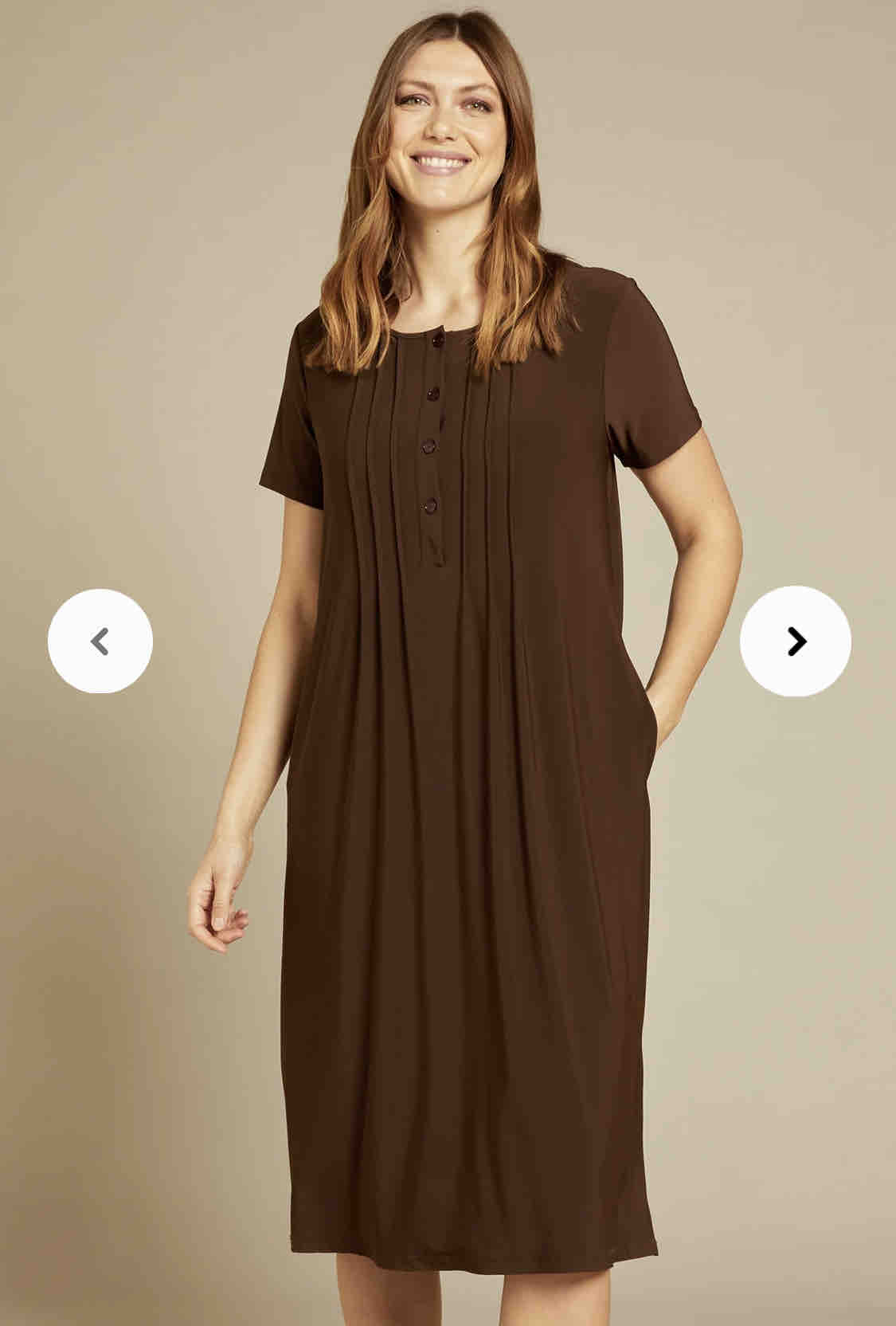Go to the previous product image

pos(100,641)
